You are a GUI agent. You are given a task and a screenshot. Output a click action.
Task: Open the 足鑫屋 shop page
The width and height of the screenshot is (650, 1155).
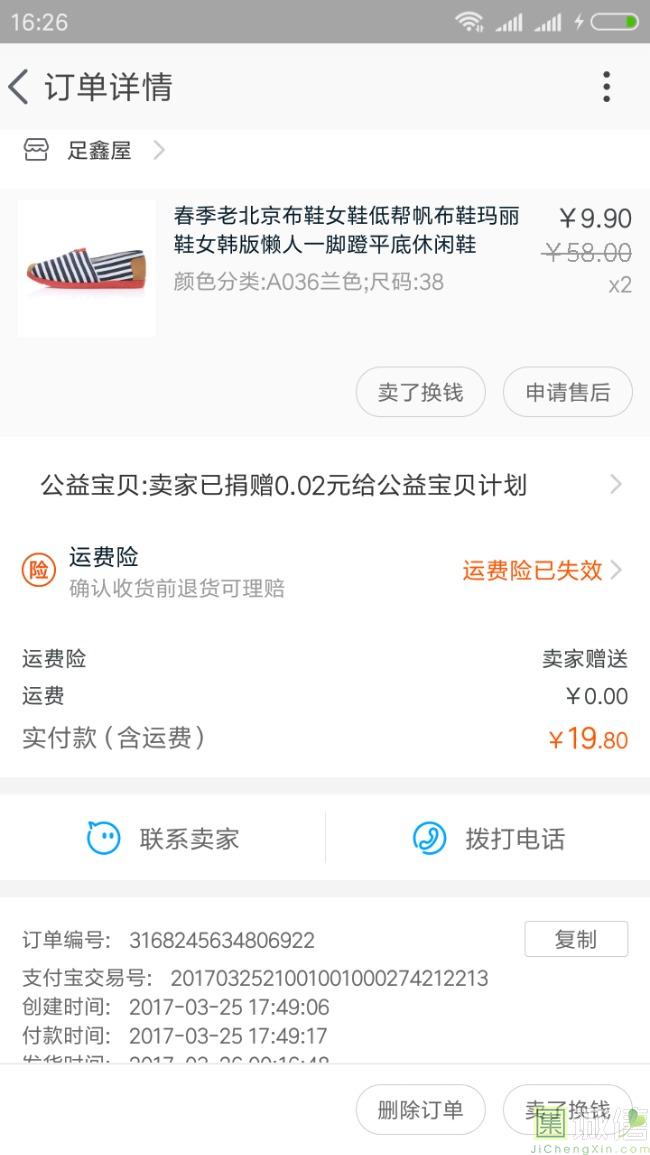click(x=98, y=151)
